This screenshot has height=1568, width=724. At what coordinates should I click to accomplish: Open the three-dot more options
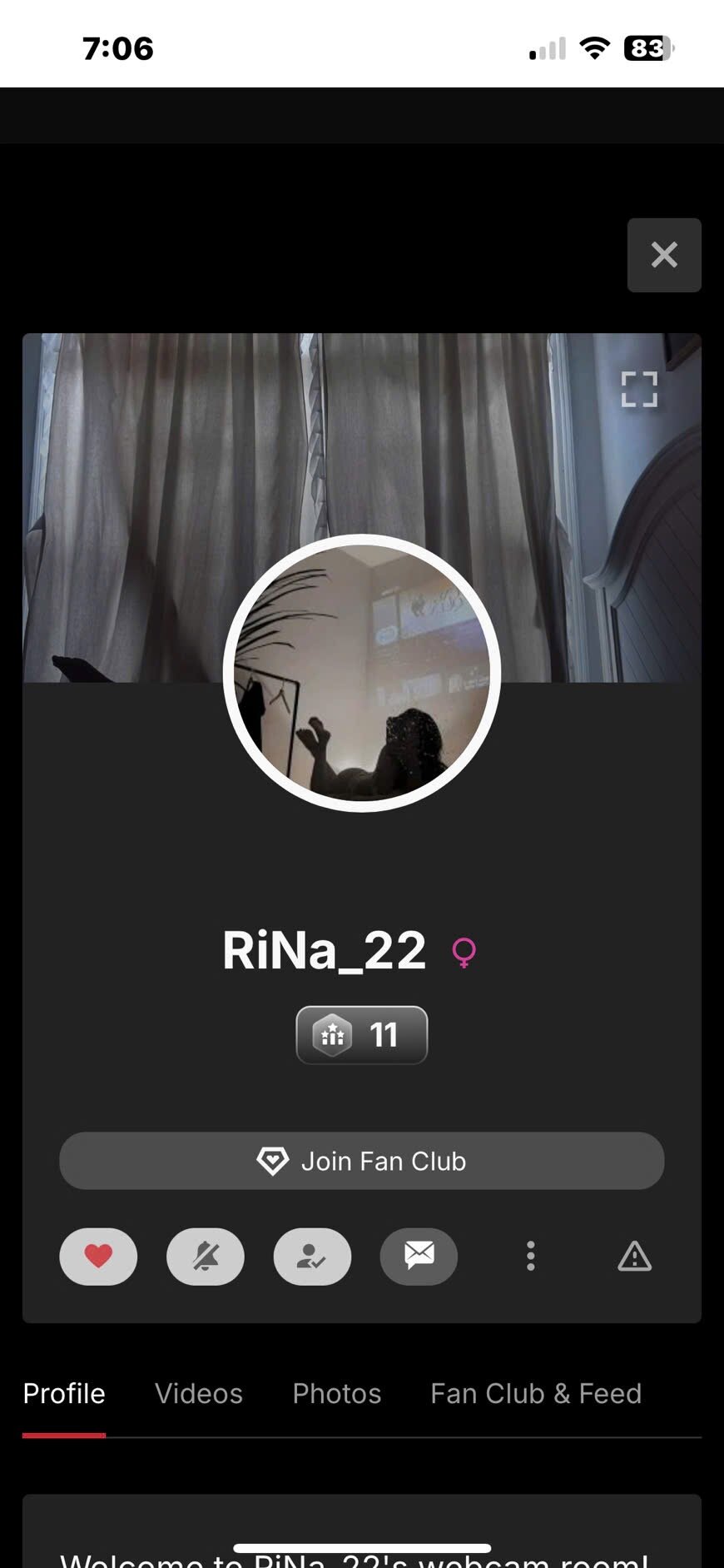click(530, 1256)
